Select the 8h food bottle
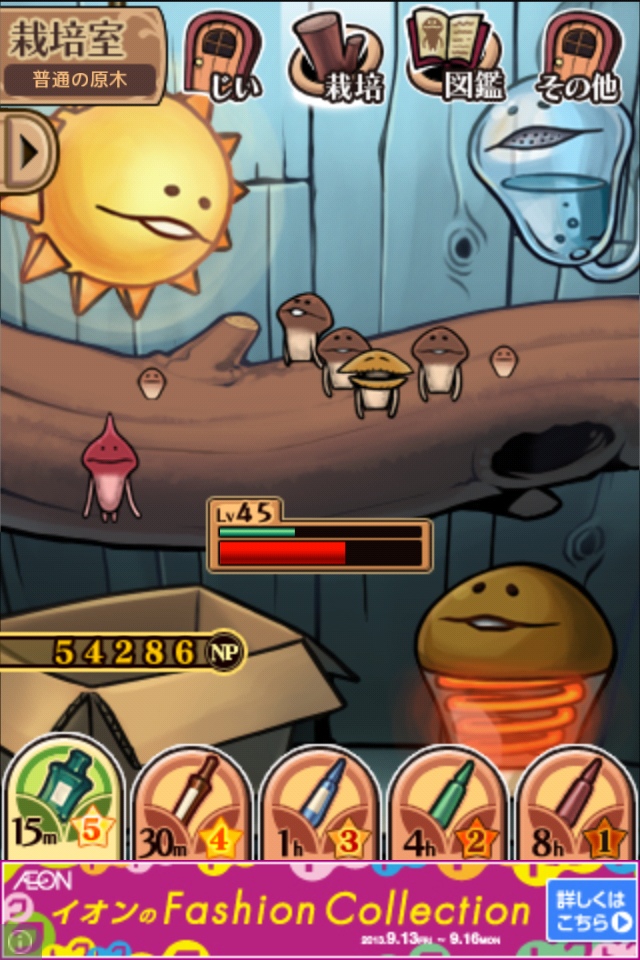This screenshot has width=640, height=960. pyautogui.click(x=577, y=805)
